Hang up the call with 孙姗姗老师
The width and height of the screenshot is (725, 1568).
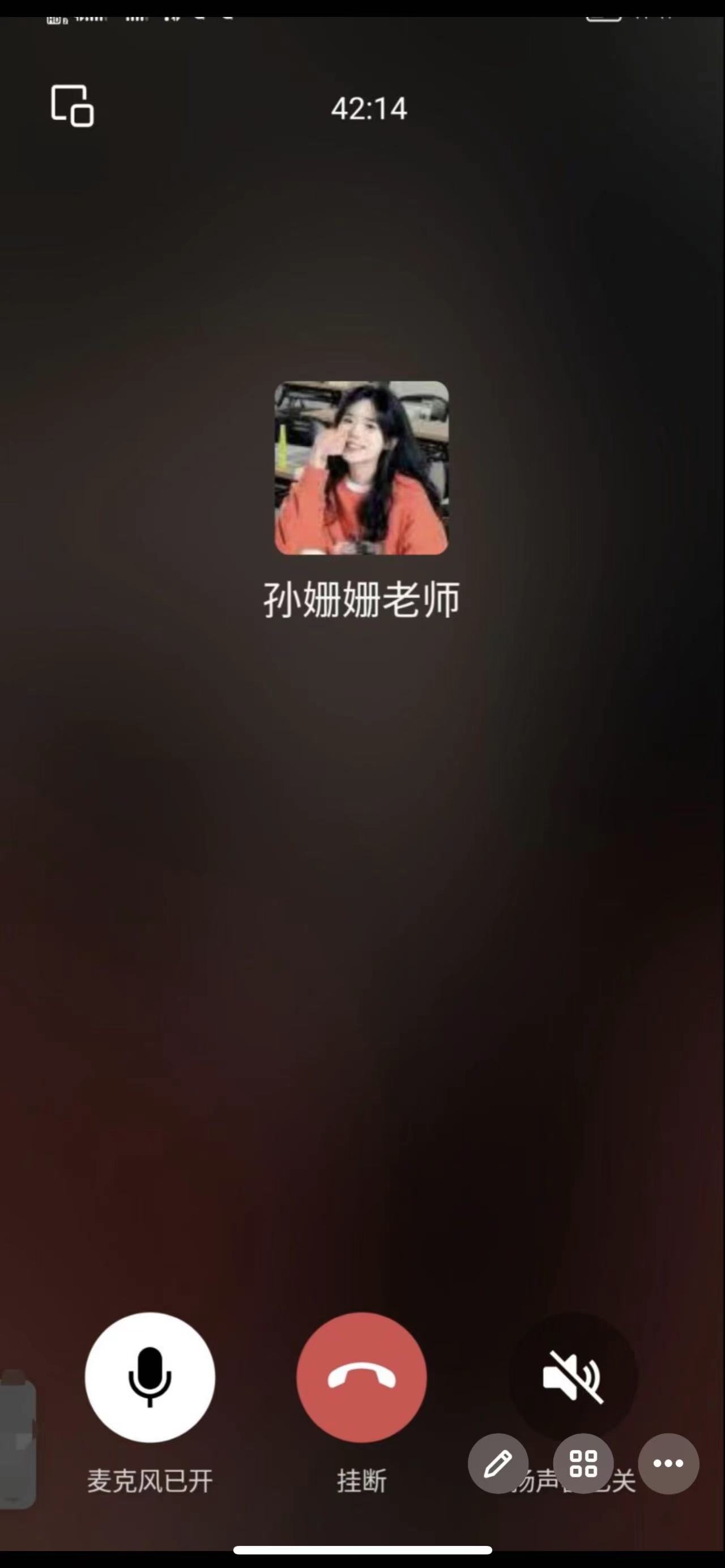pos(361,1377)
